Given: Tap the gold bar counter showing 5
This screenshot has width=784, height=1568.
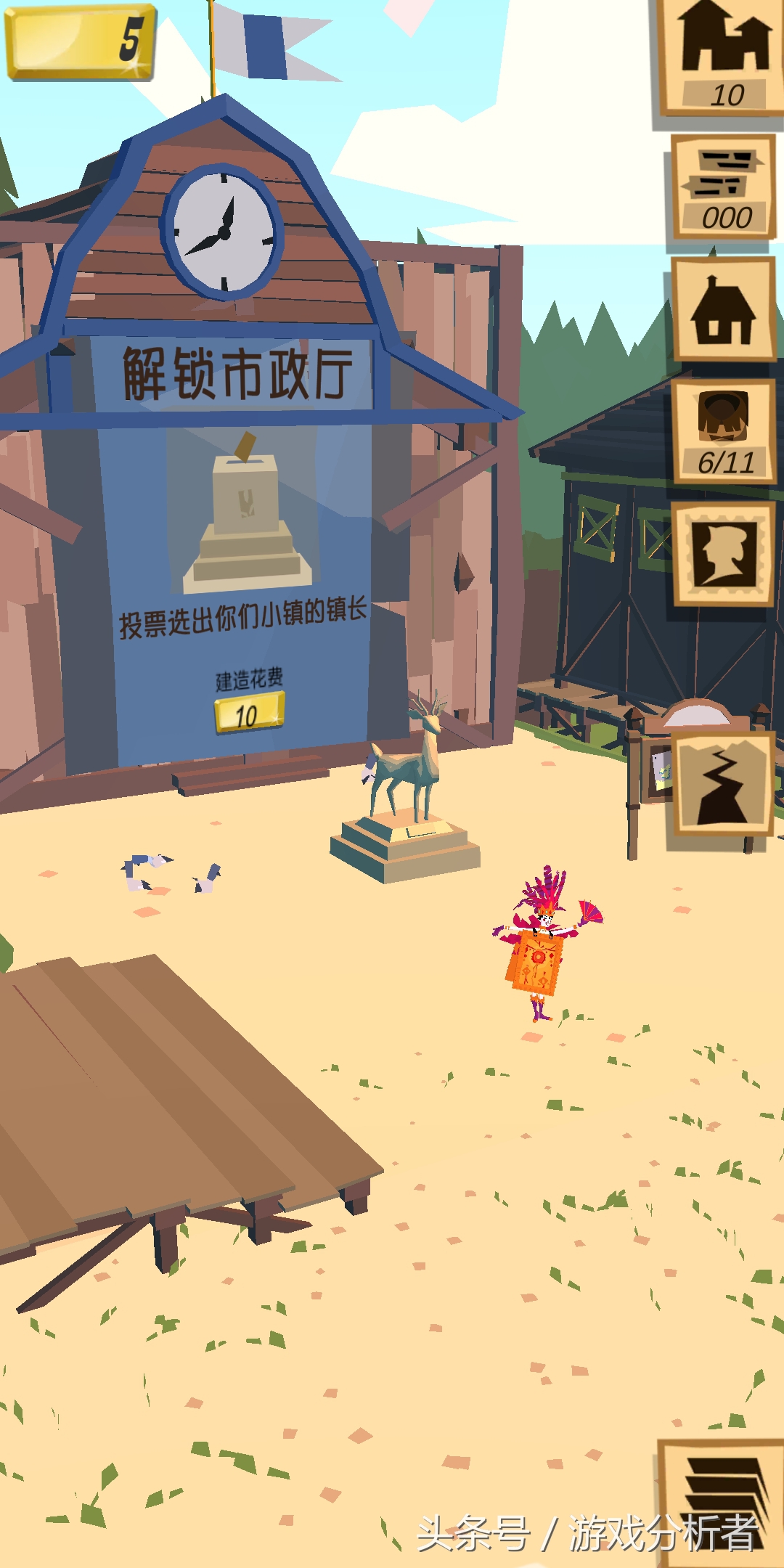Looking at the screenshot, I should point(80,41).
